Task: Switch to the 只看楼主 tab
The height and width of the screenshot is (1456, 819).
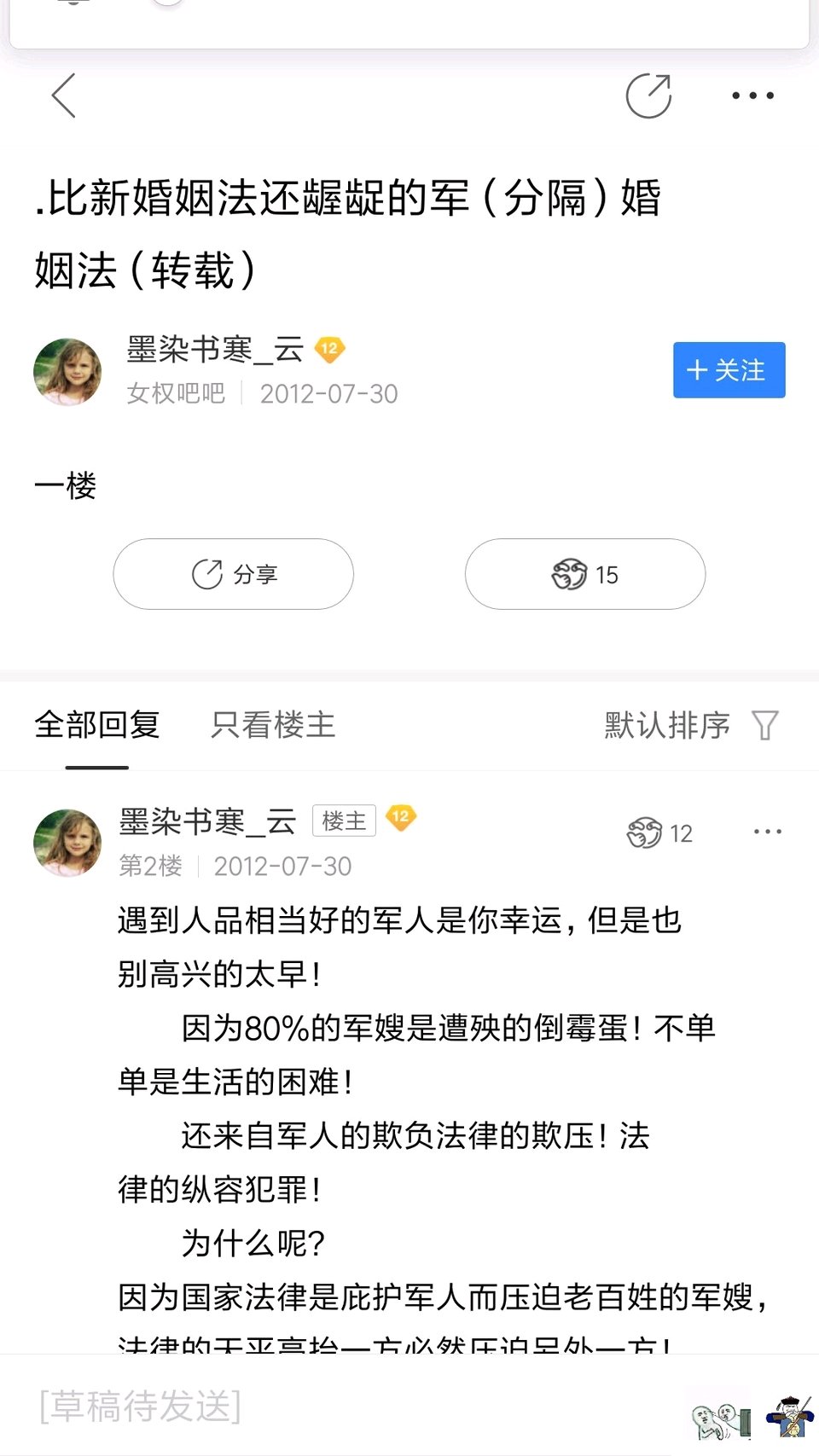Action: [x=273, y=725]
